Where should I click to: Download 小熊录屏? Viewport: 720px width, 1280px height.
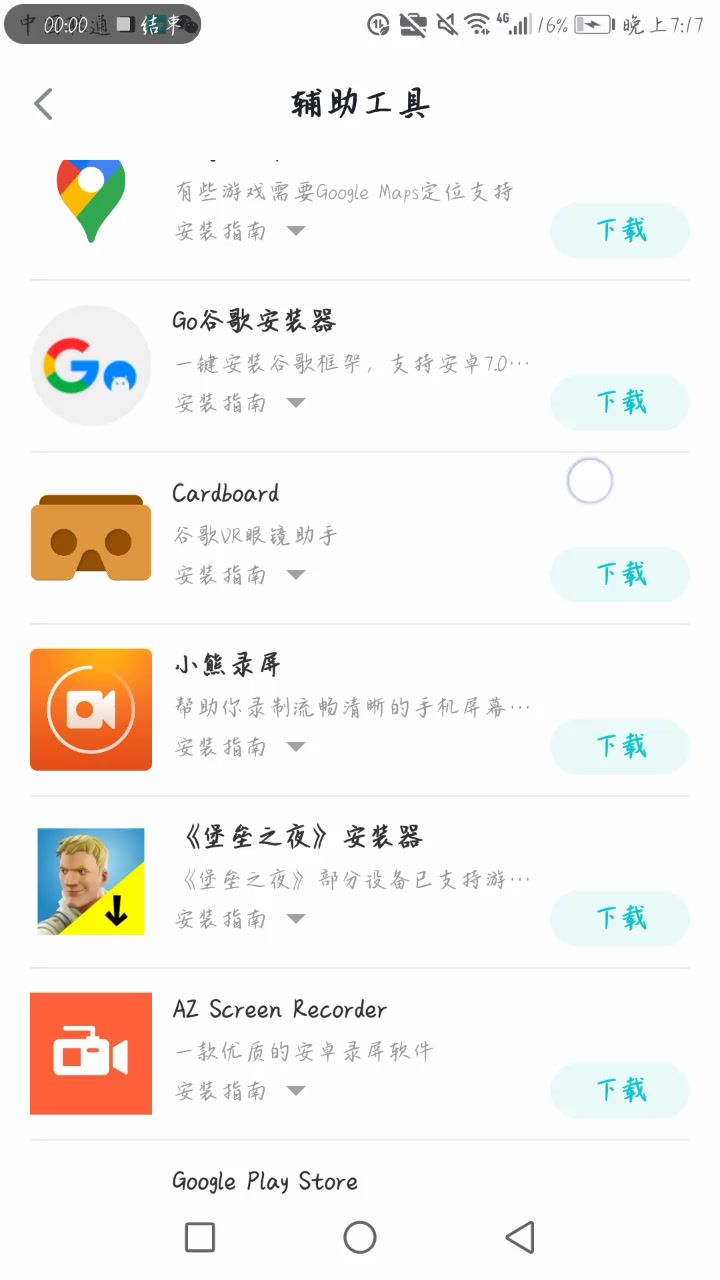[x=620, y=747]
